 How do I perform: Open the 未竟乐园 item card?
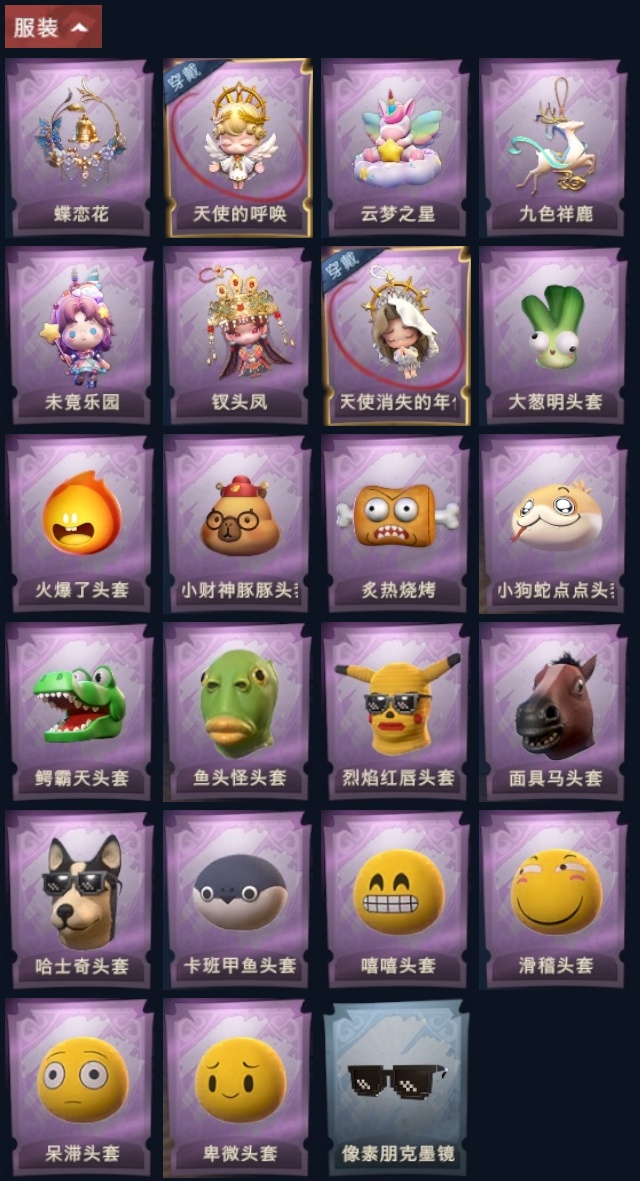point(80,336)
